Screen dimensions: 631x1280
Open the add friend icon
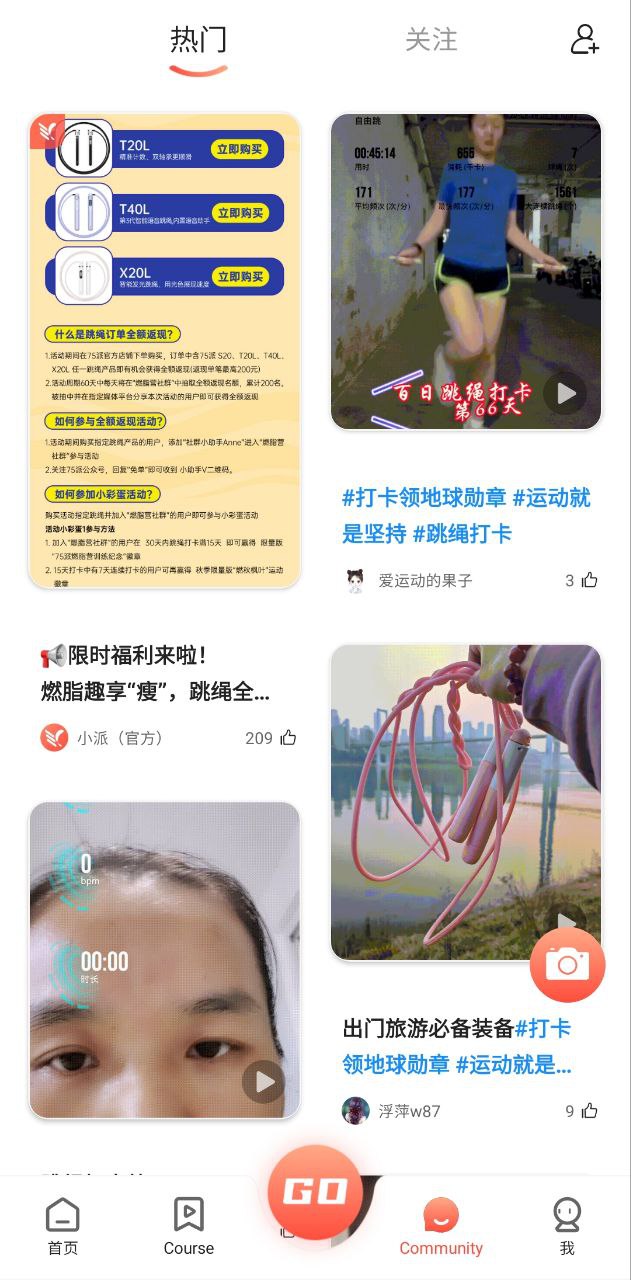[x=584, y=40]
